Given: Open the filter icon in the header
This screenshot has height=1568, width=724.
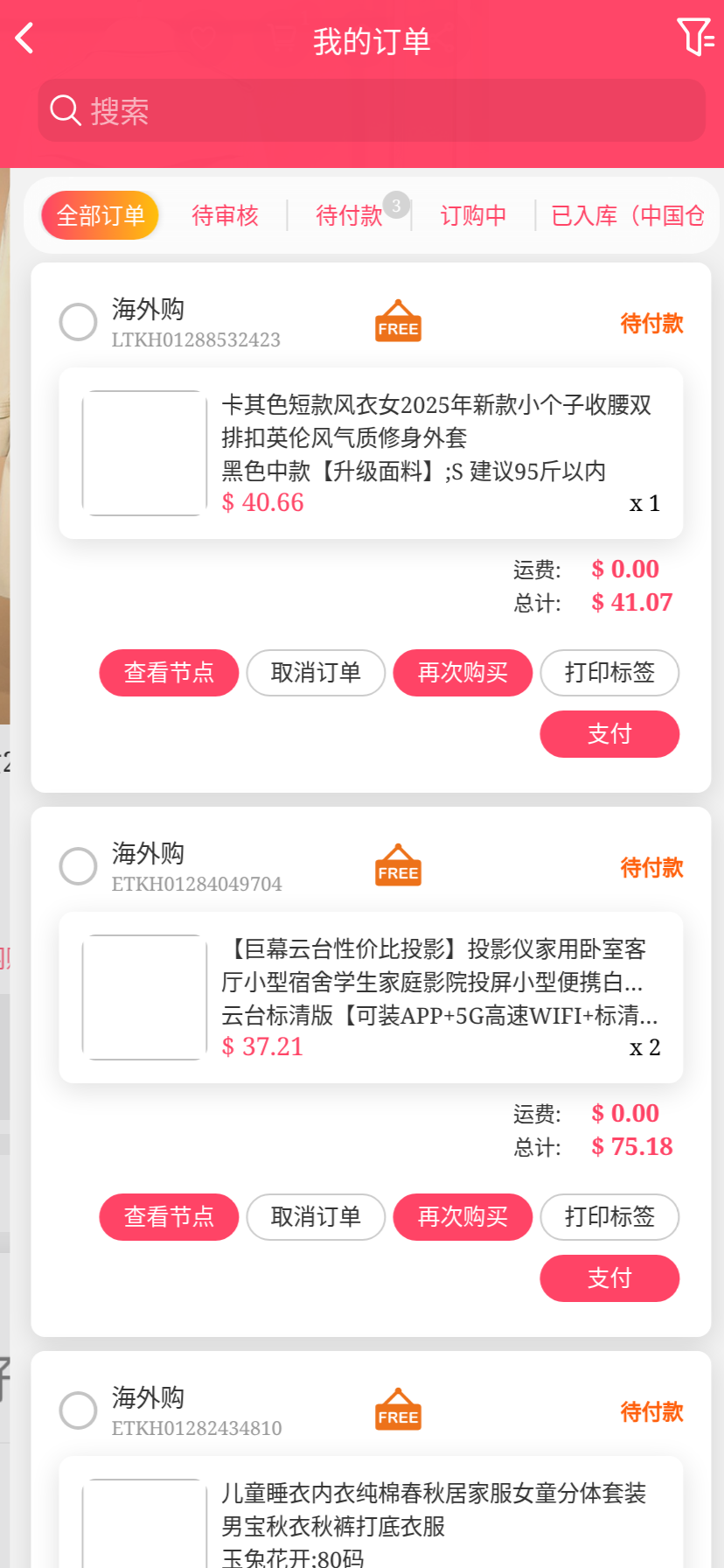Looking at the screenshot, I should (695, 38).
